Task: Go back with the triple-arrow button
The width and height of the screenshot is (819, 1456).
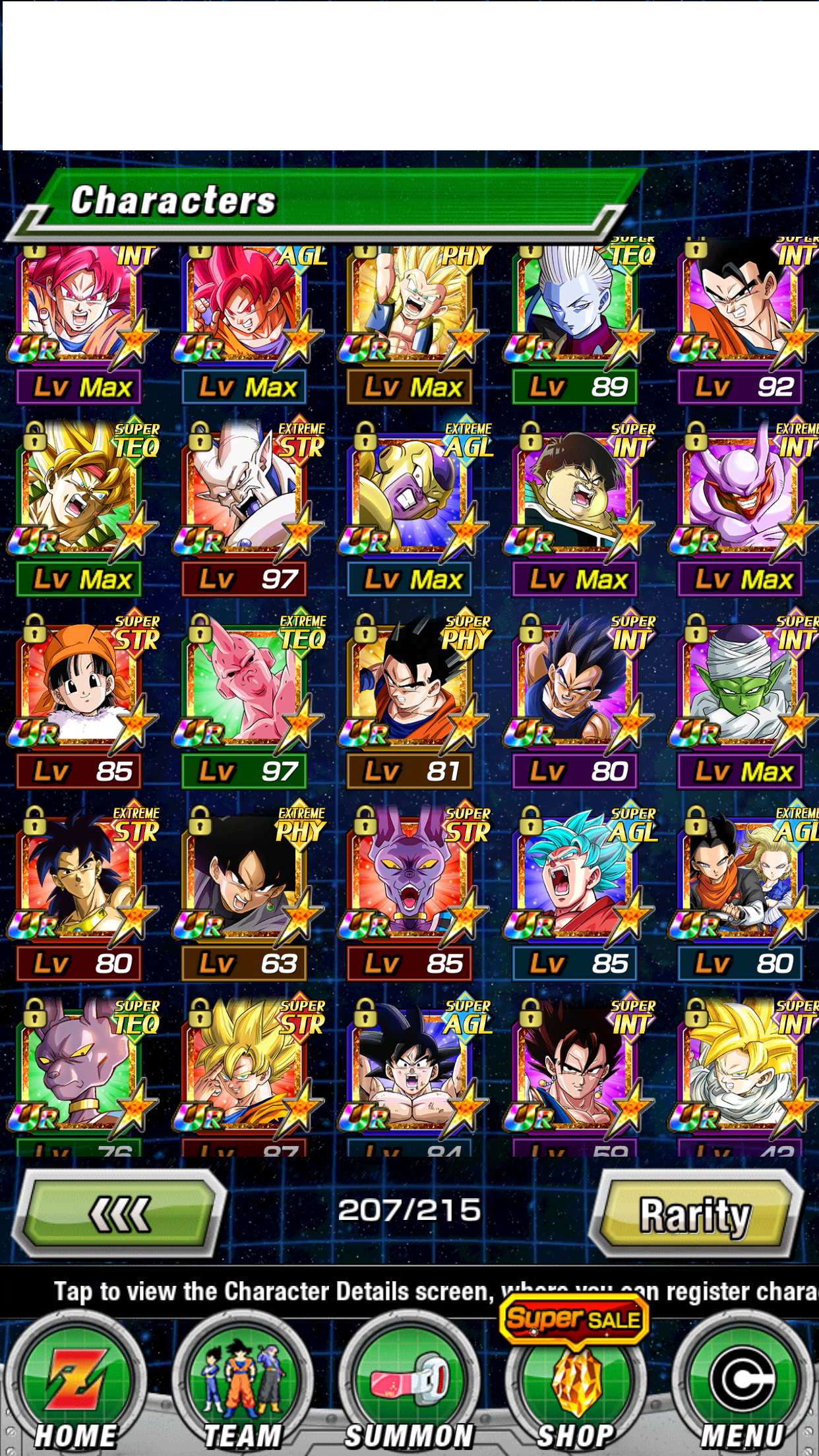Action: coord(119,1213)
